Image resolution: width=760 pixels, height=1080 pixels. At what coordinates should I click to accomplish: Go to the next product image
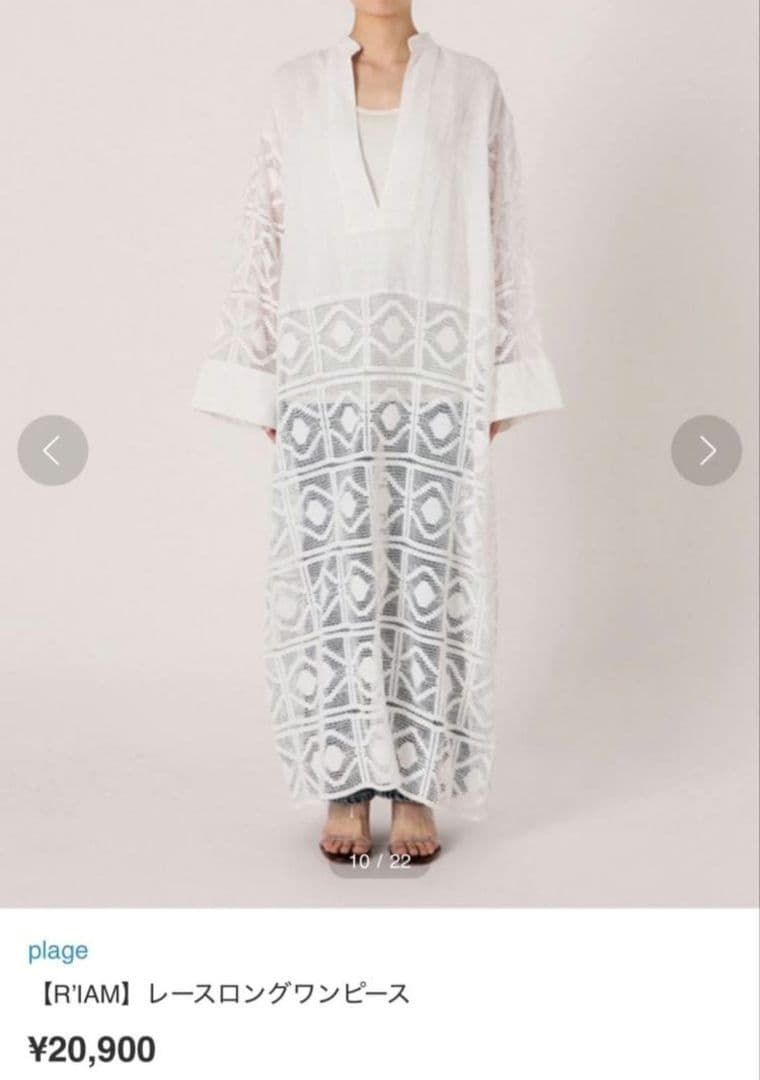(x=706, y=450)
